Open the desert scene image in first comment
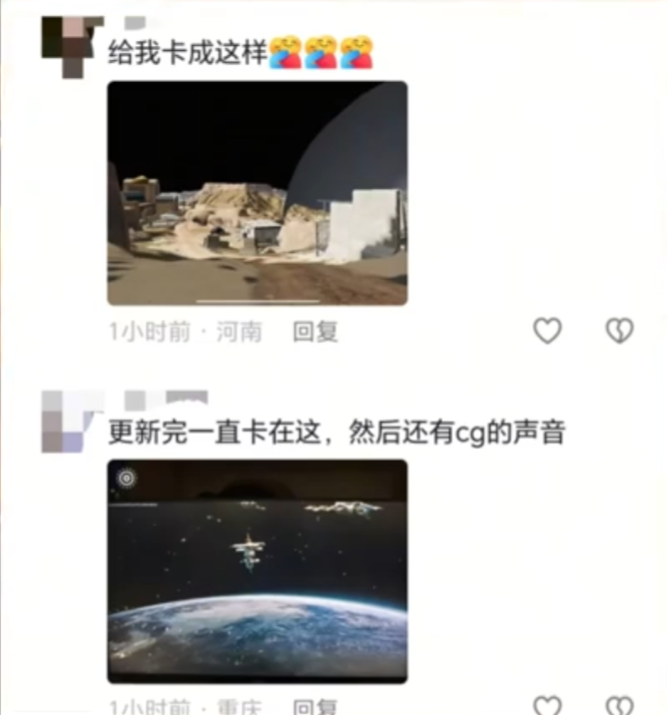The width and height of the screenshot is (667, 715). click(257, 193)
